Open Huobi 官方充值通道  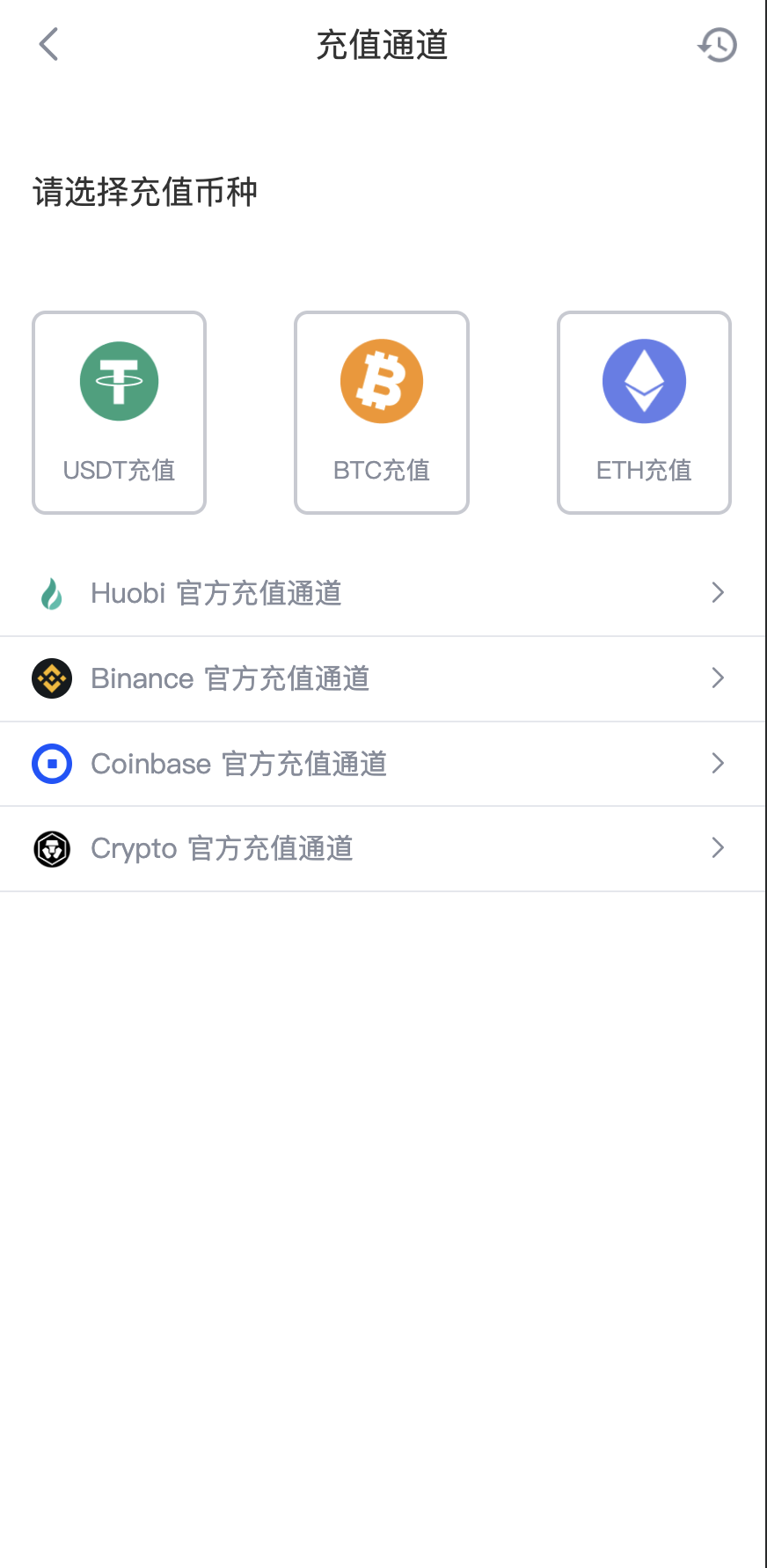tap(383, 593)
